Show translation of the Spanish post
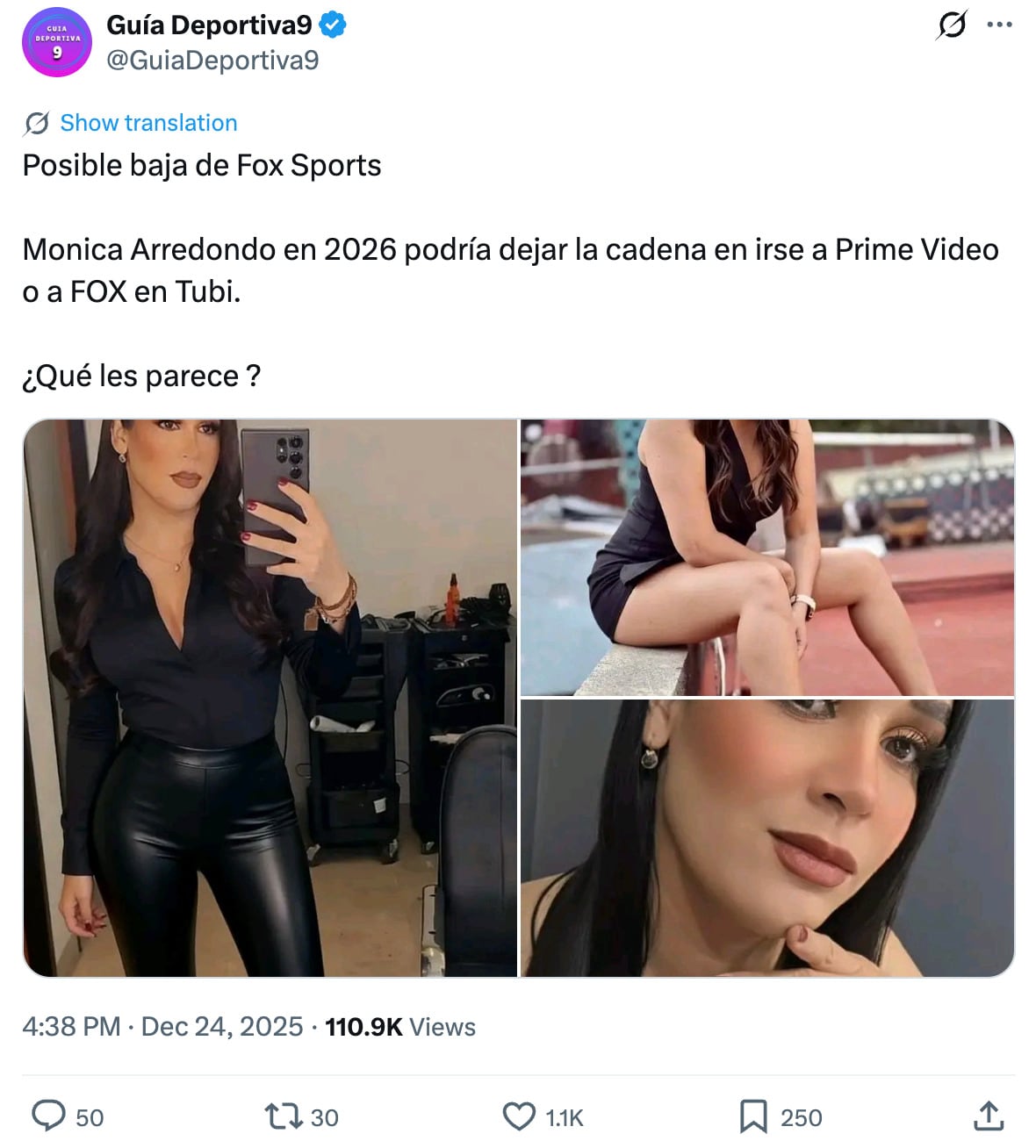Screen dimensions: 1036x1148 pos(147,123)
